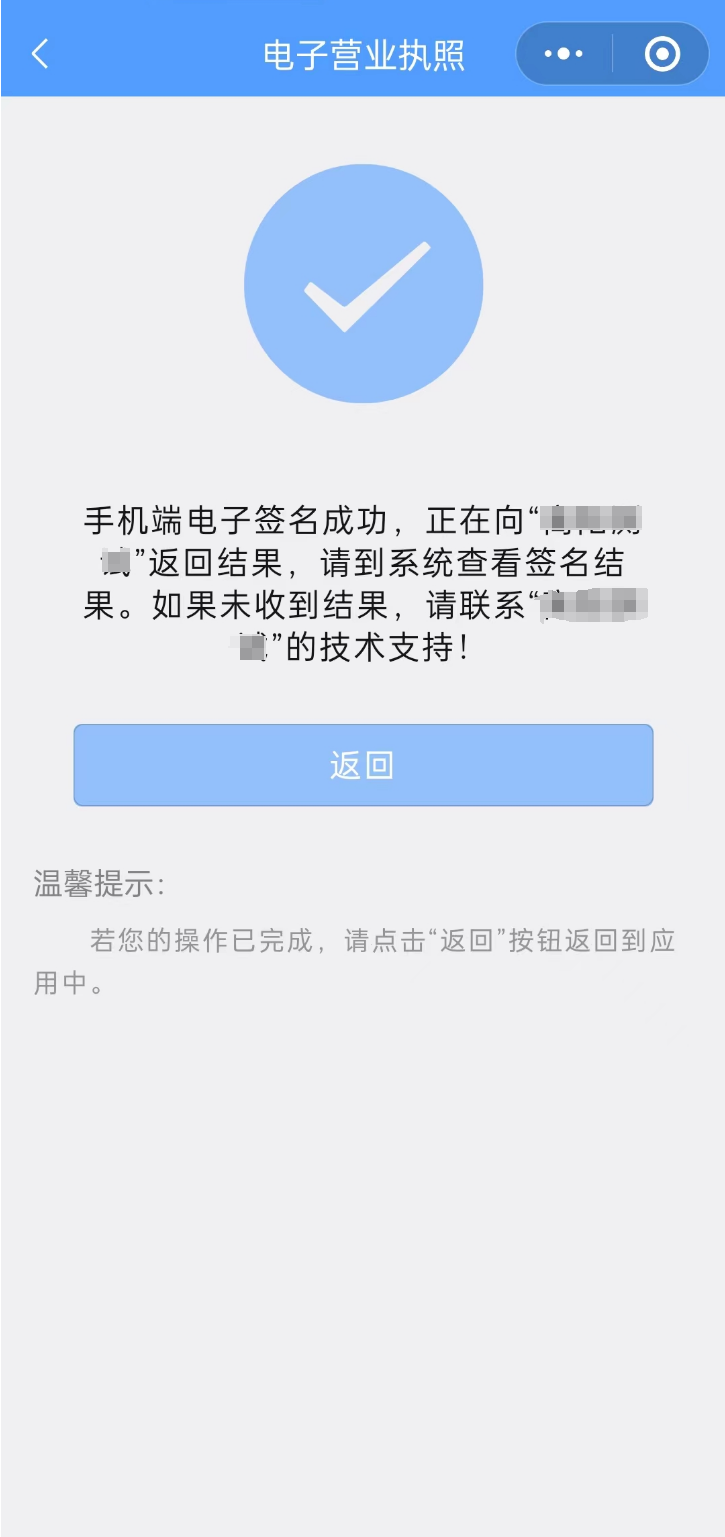Go back using the header arrow
This screenshot has width=725, height=1537.
point(40,54)
